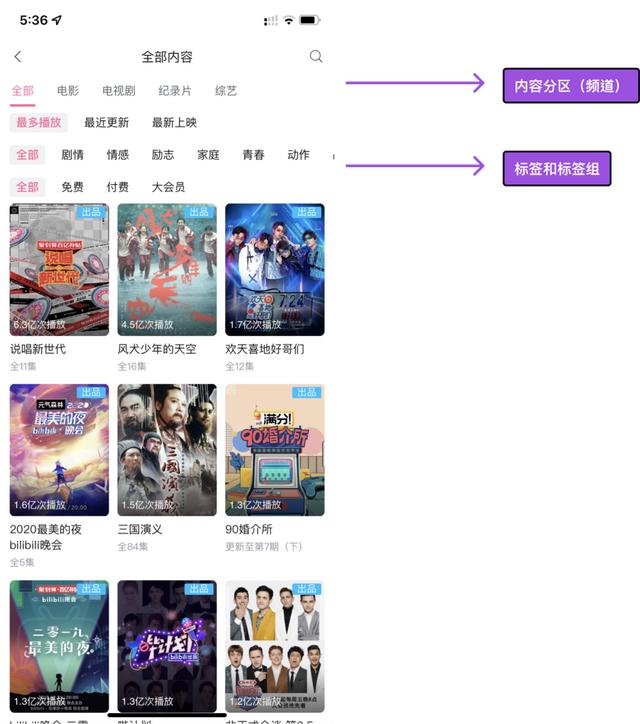Filter to 大会员 content
640x724 pixels.
click(168, 187)
